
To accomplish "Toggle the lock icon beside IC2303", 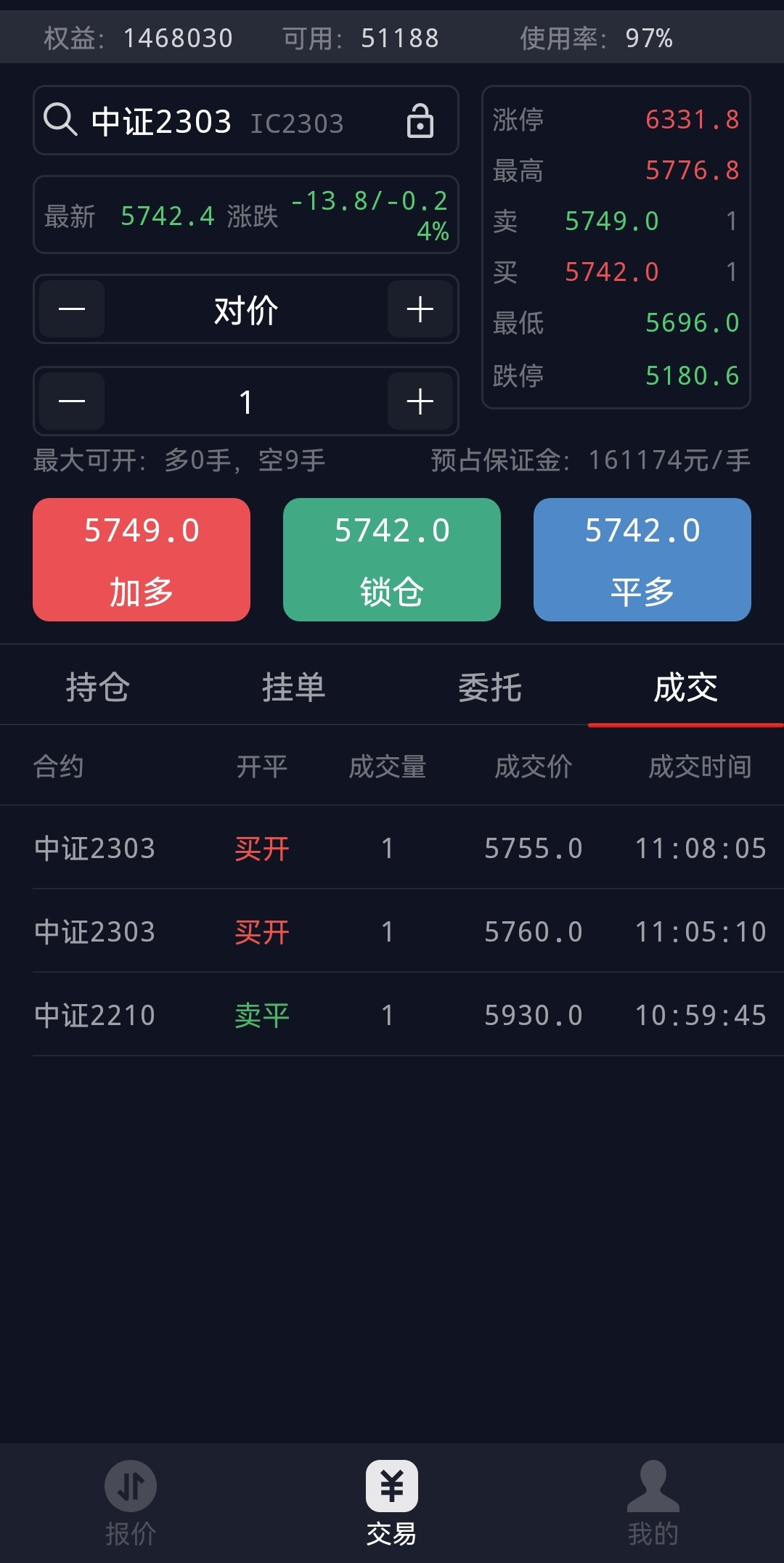I will 420,121.
